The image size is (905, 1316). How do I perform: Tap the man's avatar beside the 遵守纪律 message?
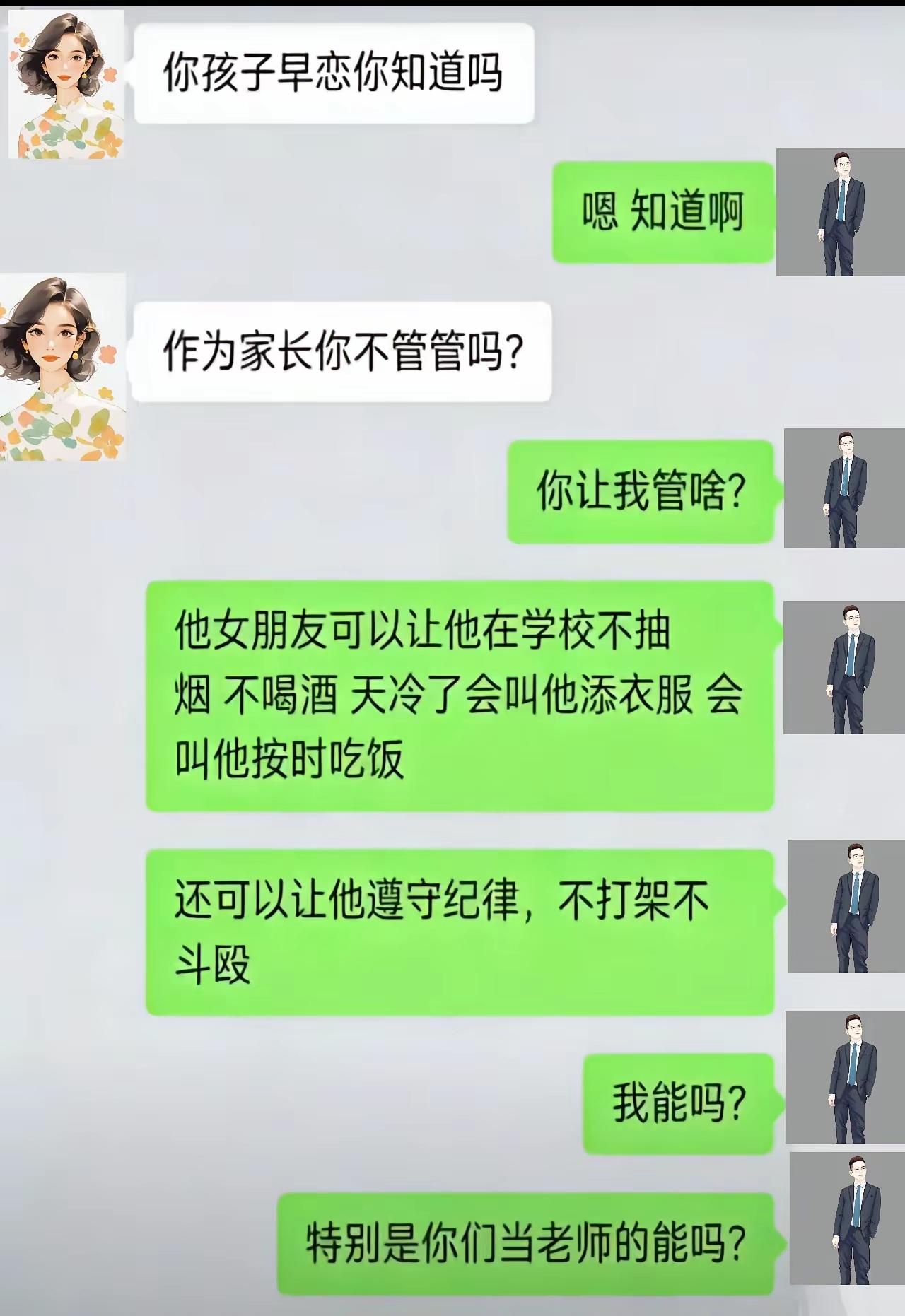841,905
